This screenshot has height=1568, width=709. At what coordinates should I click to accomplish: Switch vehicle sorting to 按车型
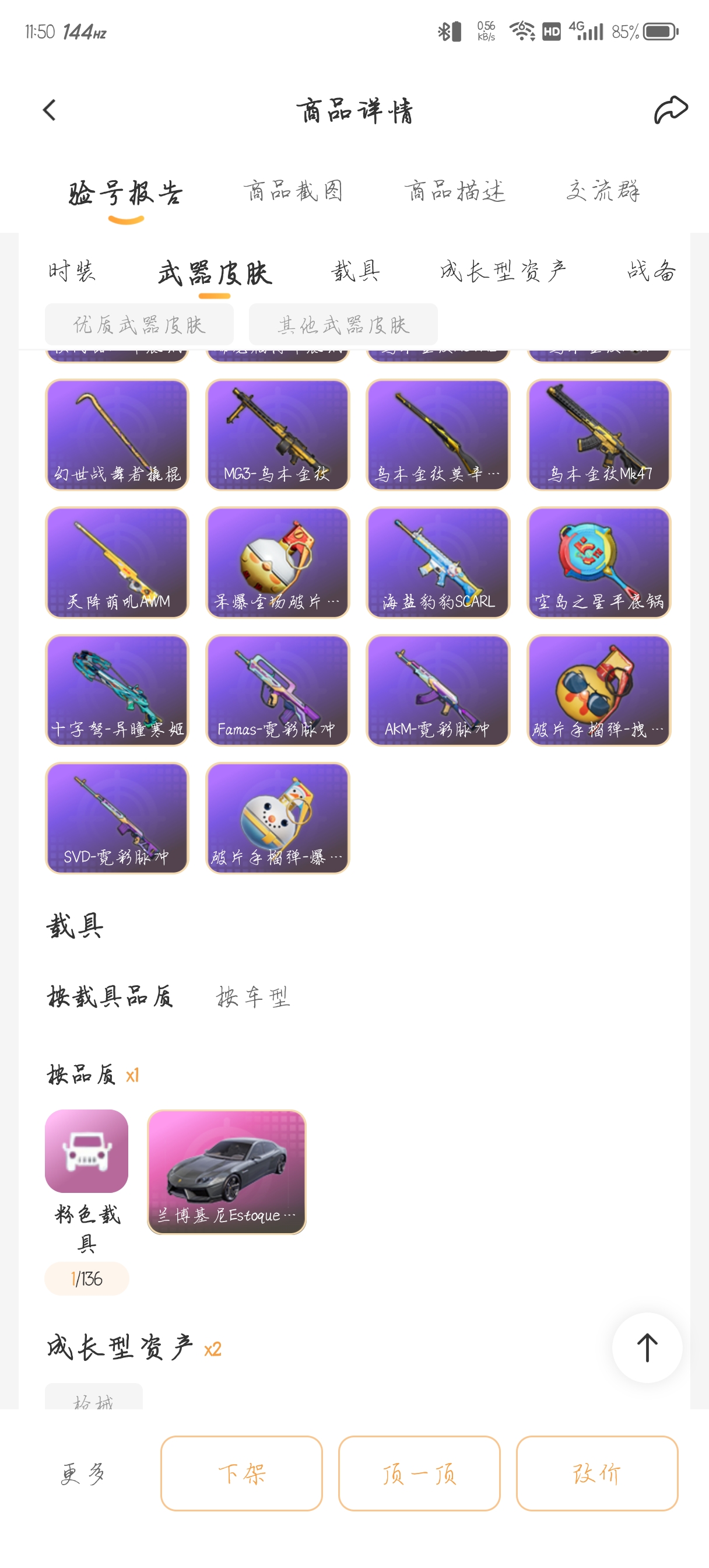pyautogui.click(x=253, y=997)
